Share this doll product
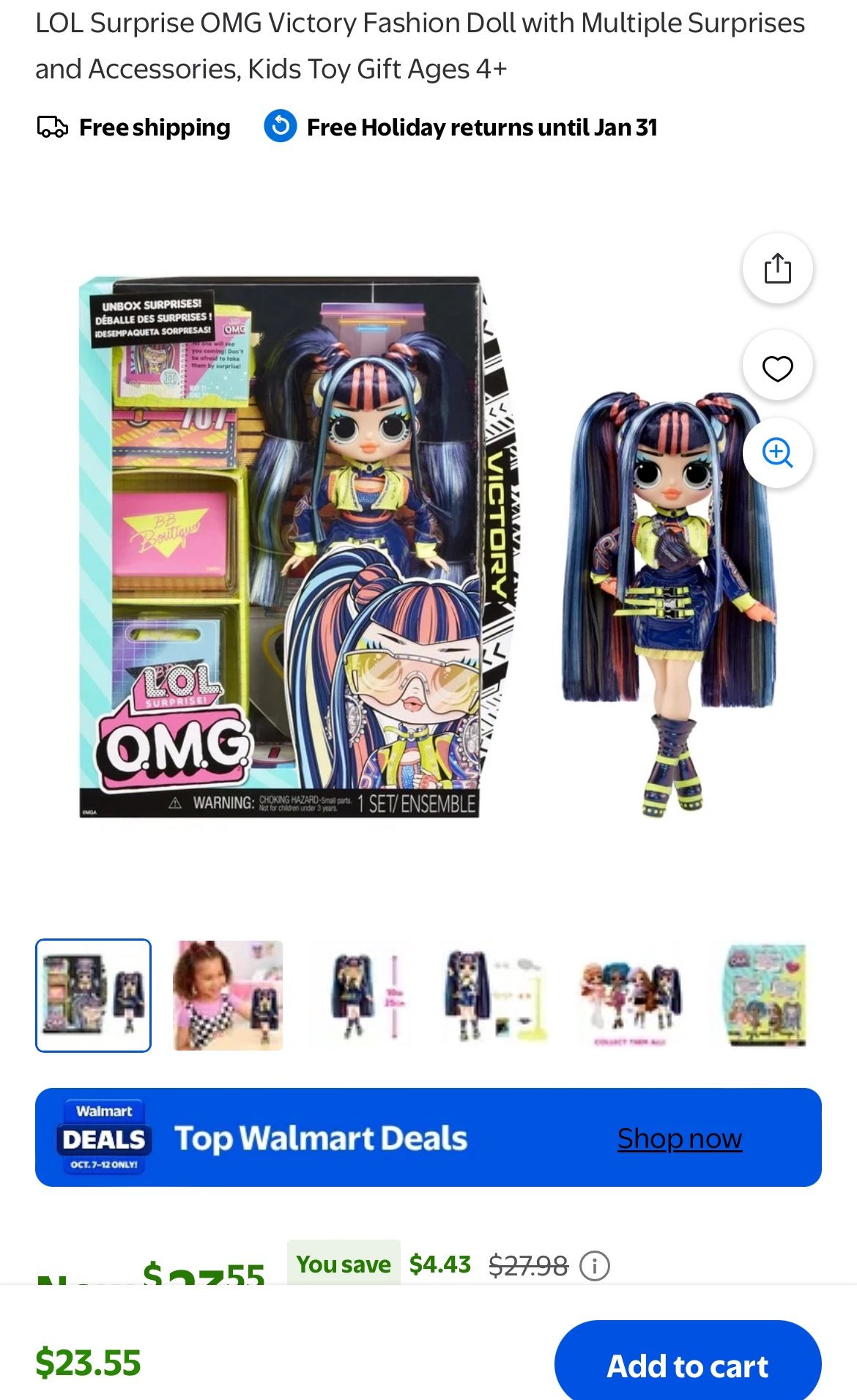 777,268
